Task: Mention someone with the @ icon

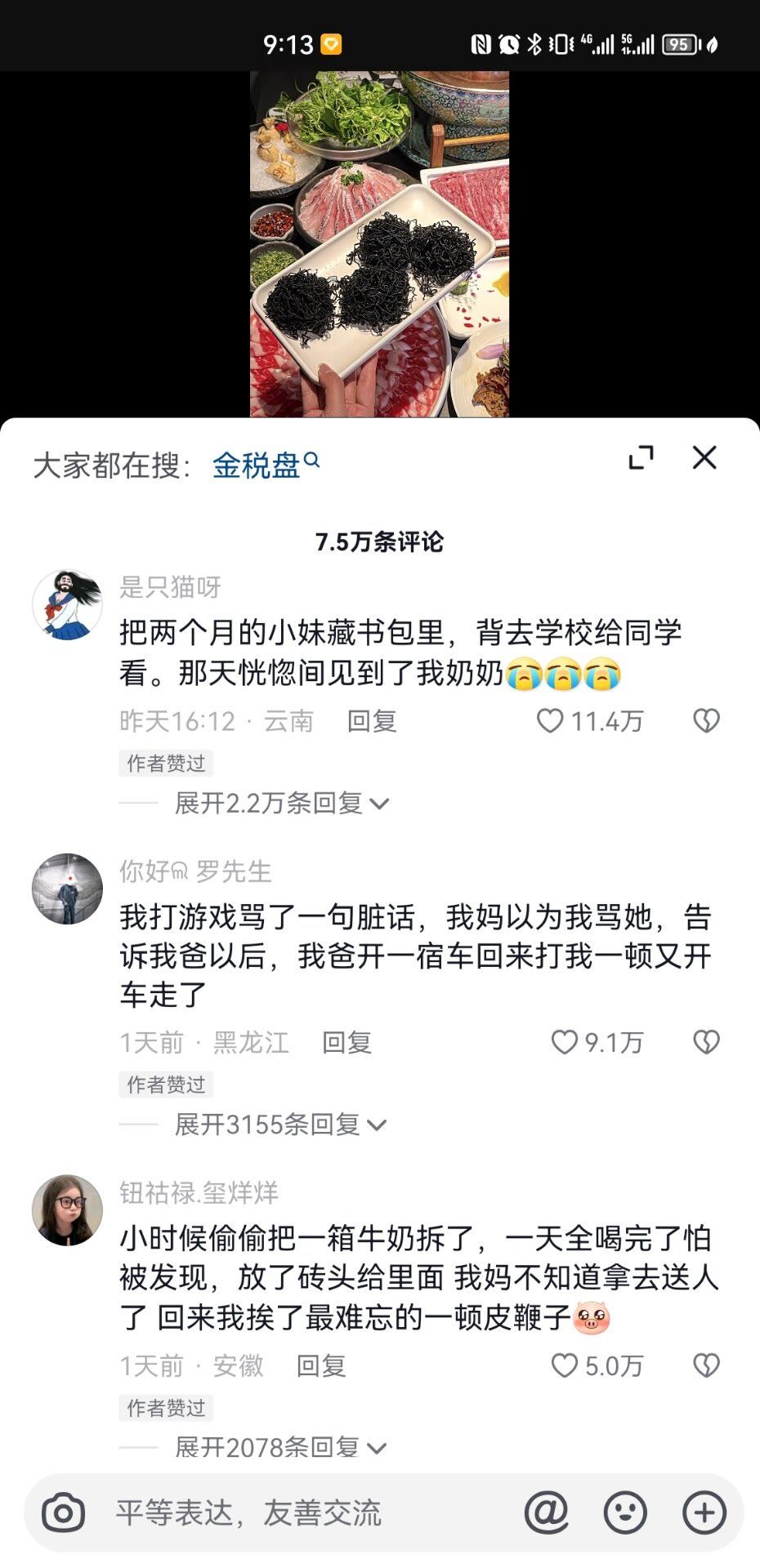Action: coord(547,1513)
